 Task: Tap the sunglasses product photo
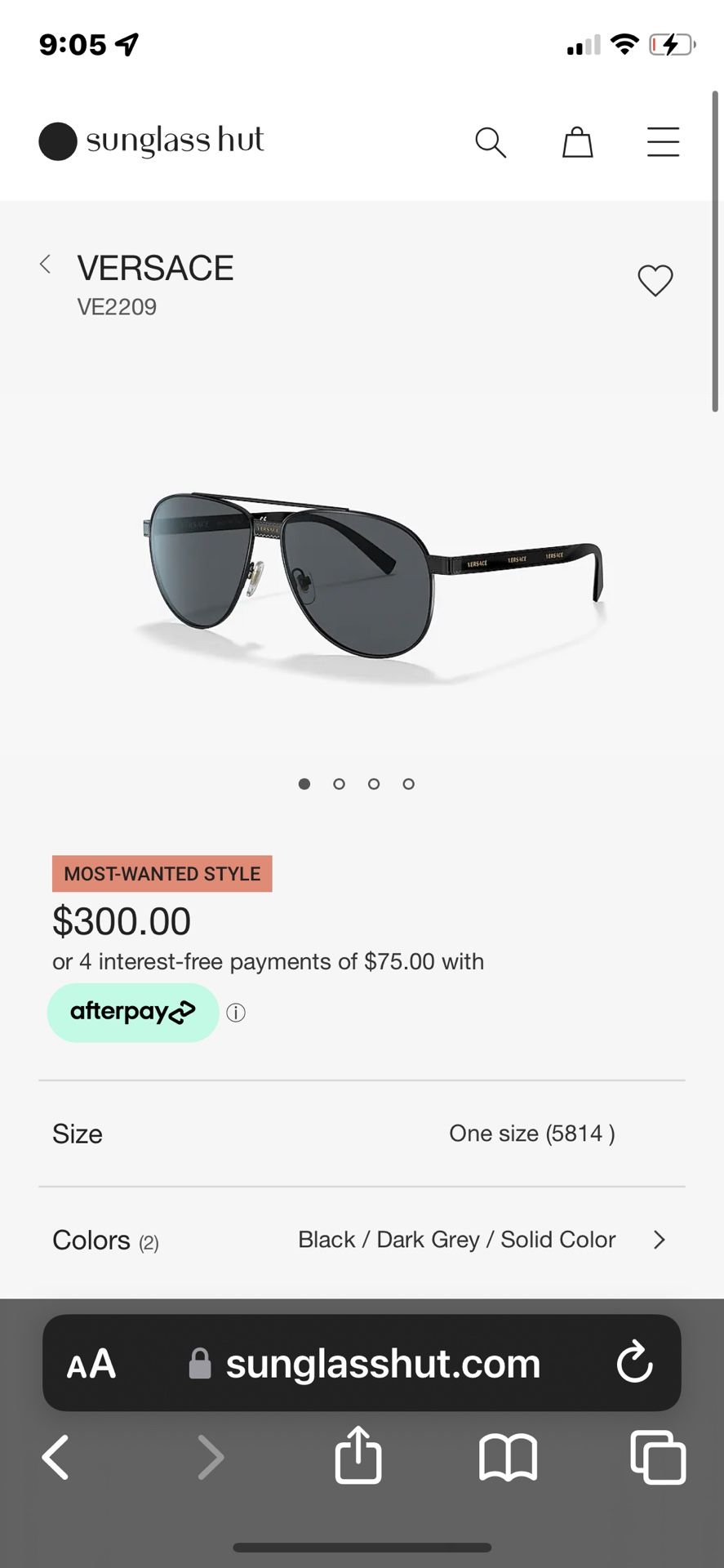[362, 572]
